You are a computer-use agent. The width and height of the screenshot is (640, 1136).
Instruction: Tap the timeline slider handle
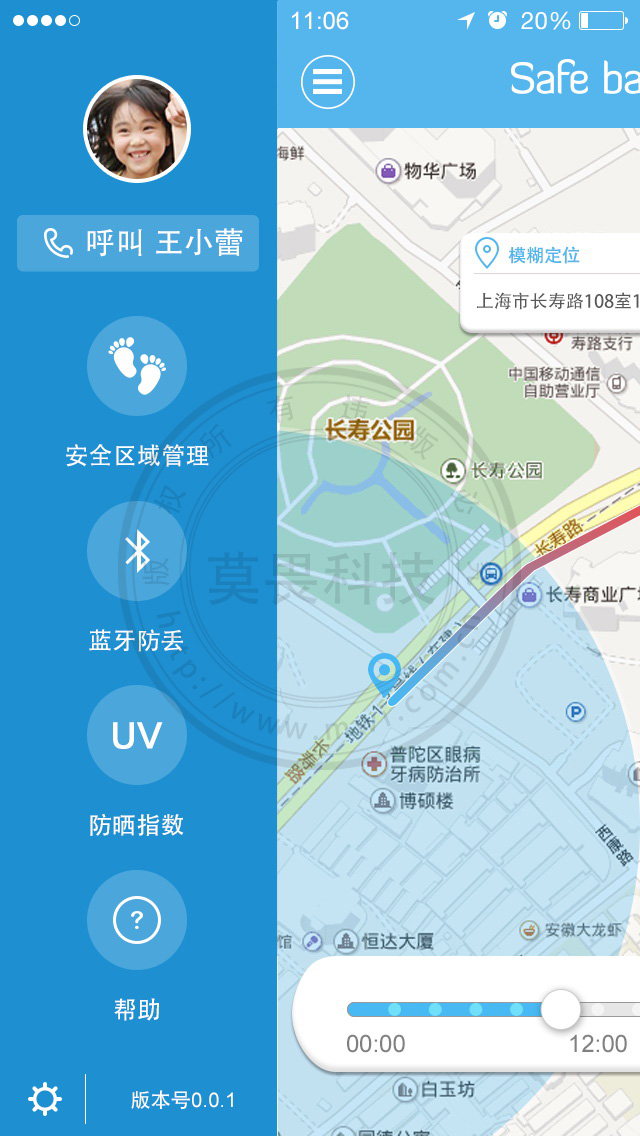(561, 1009)
